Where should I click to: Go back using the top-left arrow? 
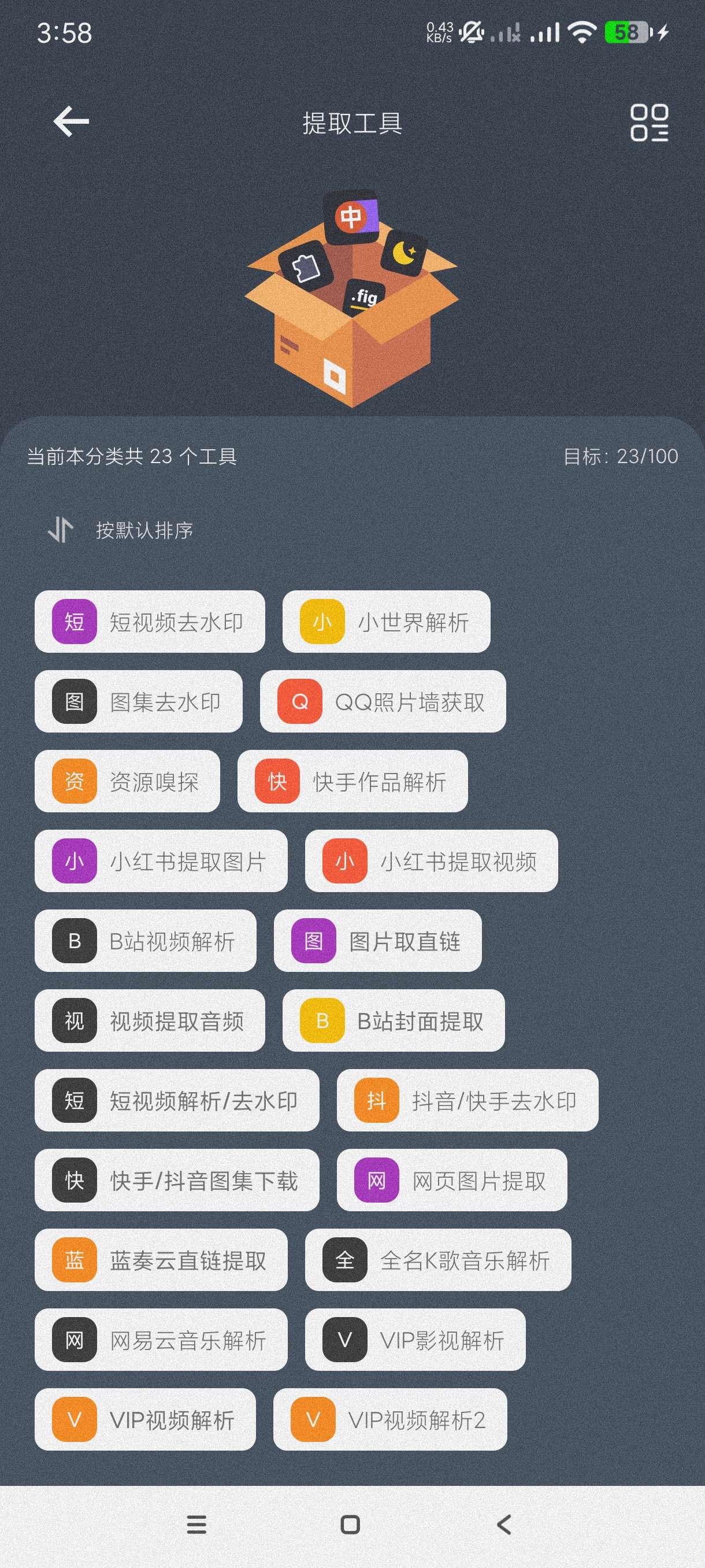coord(71,122)
